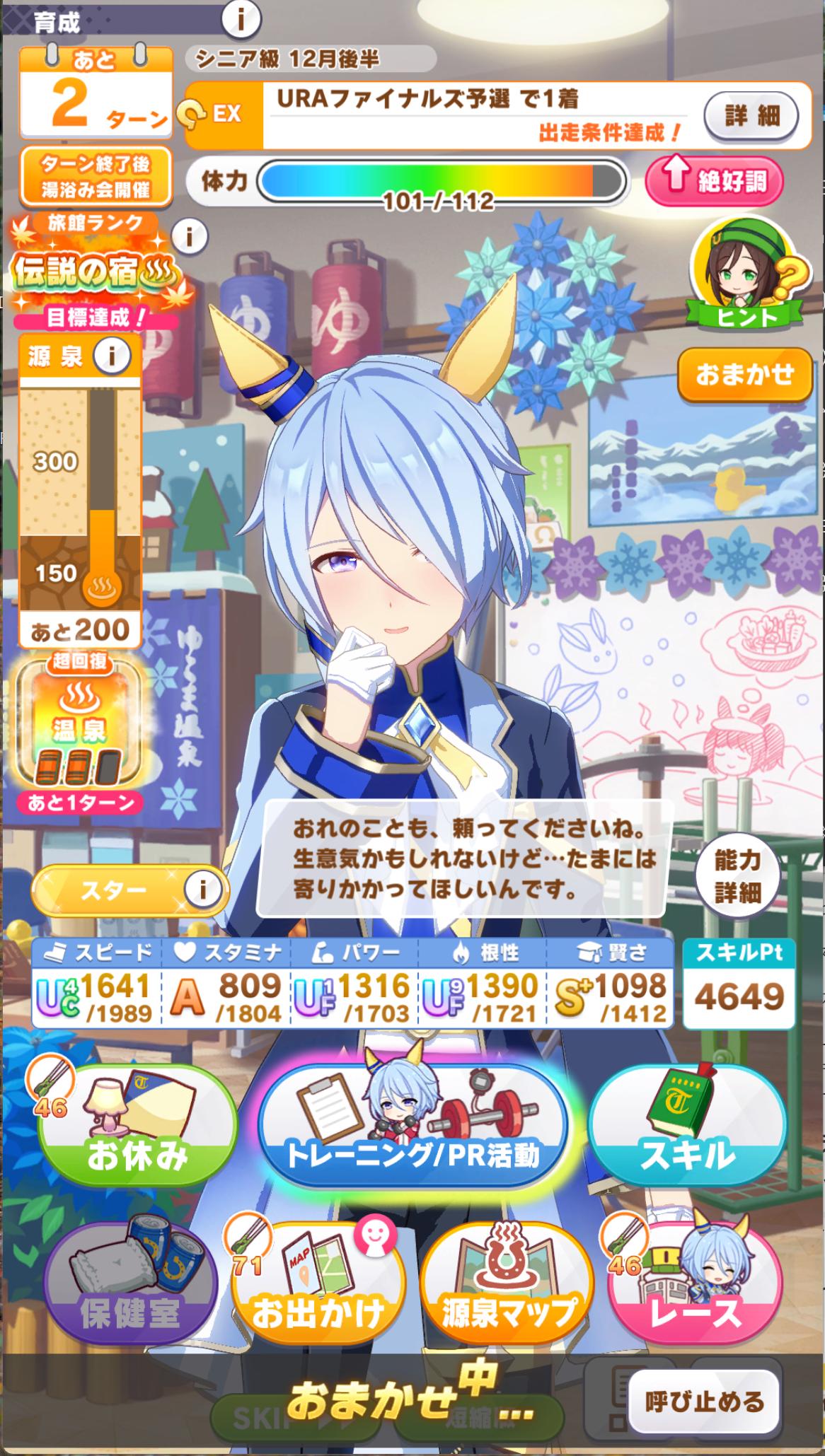
Task: Open the 詳細 details for the URA goal
Action: tap(751, 115)
